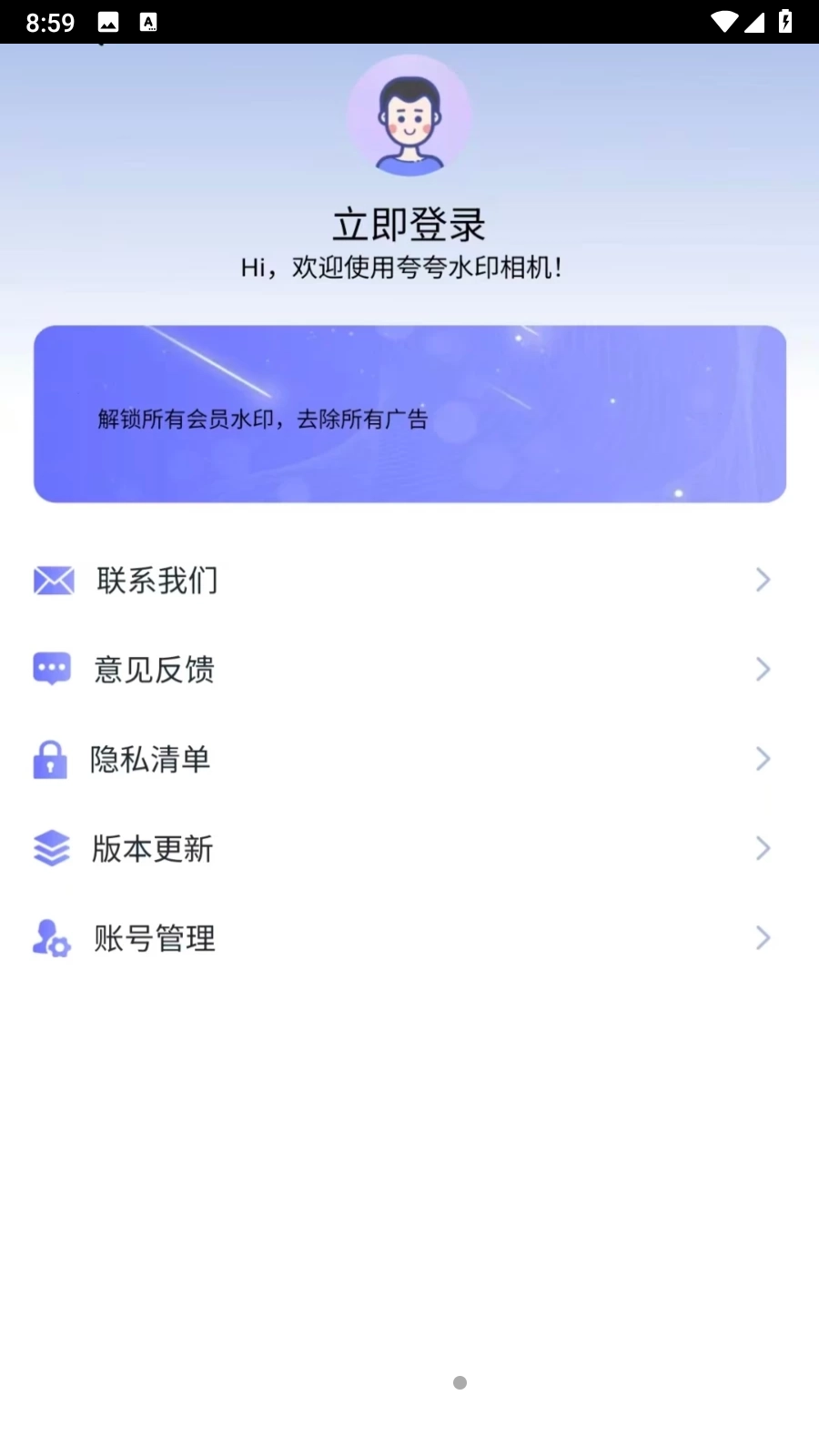Click the lock icon next to 隐私清单
Image resolution: width=819 pixels, height=1456 pixels.
coord(50,759)
